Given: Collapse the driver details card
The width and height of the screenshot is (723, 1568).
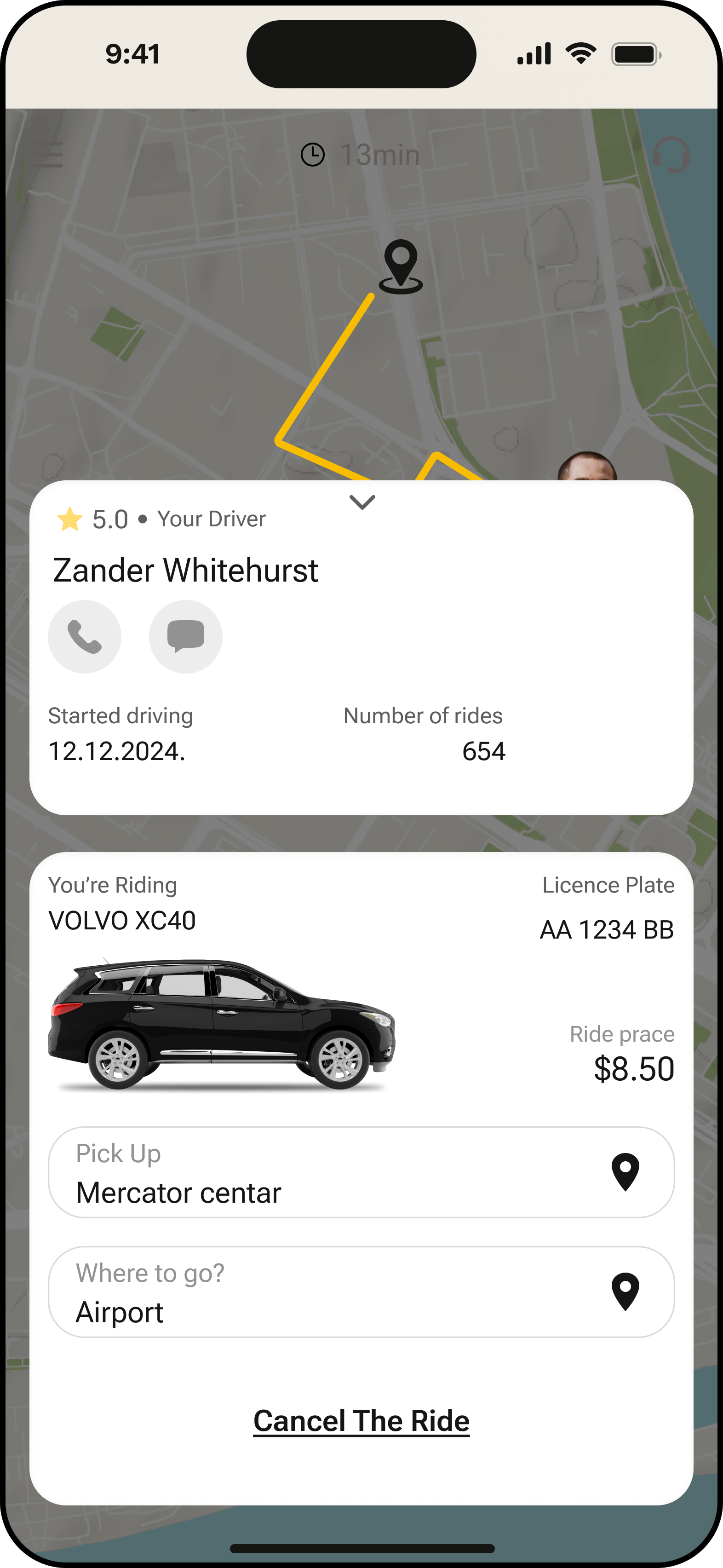Looking at the screenshot, I should tap(362, 503).
